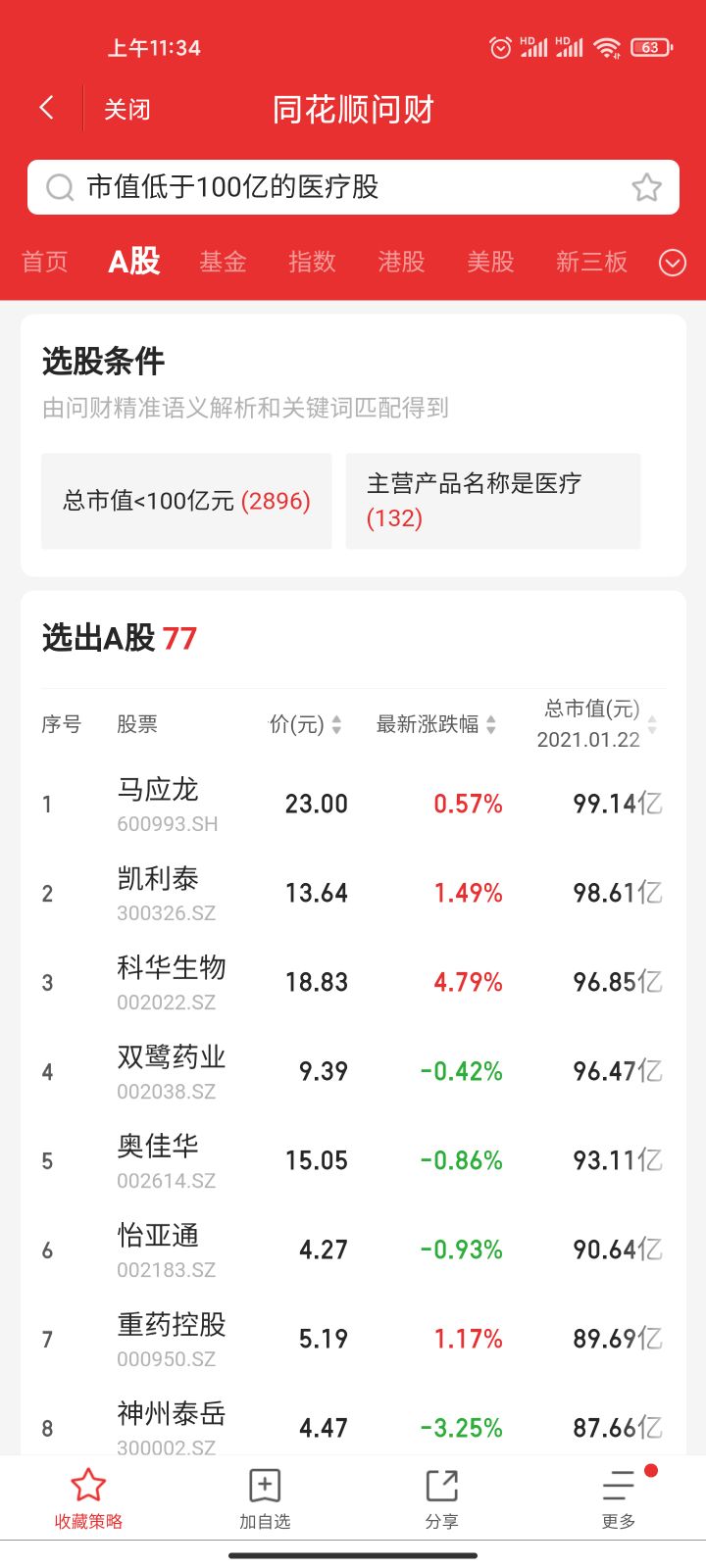Switch to the 新三板 tab
Image resolution: width=706 pixels, height=1568 pixels.
(591, 262)
